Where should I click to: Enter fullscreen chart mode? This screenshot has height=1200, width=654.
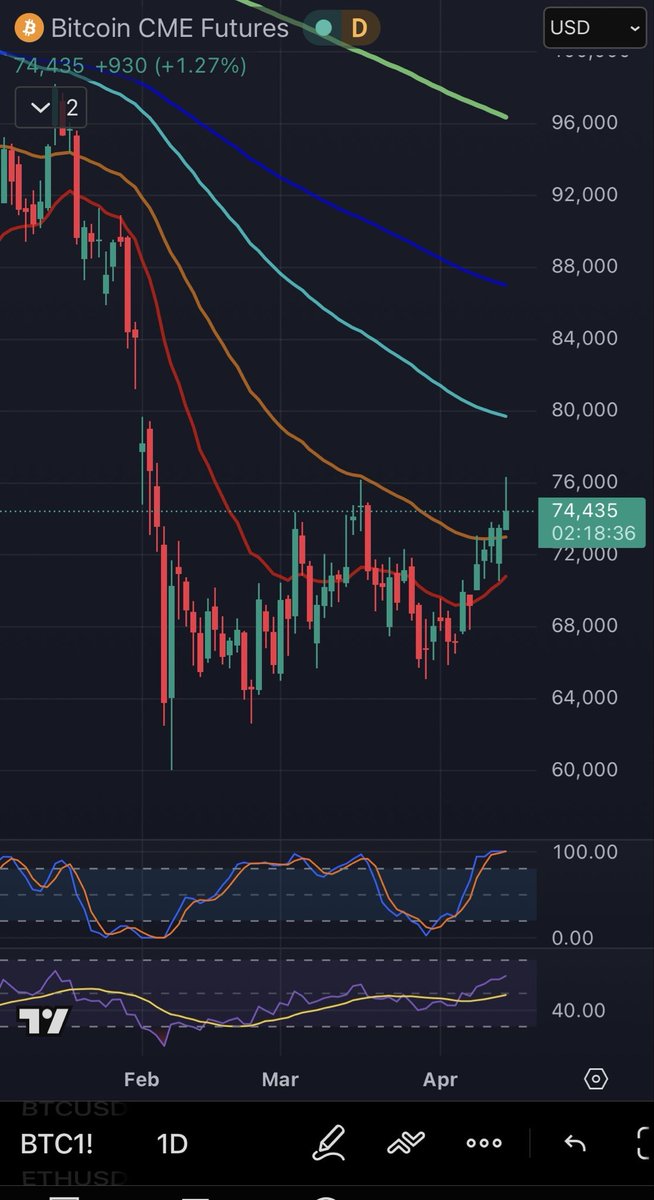[643, 1143]
